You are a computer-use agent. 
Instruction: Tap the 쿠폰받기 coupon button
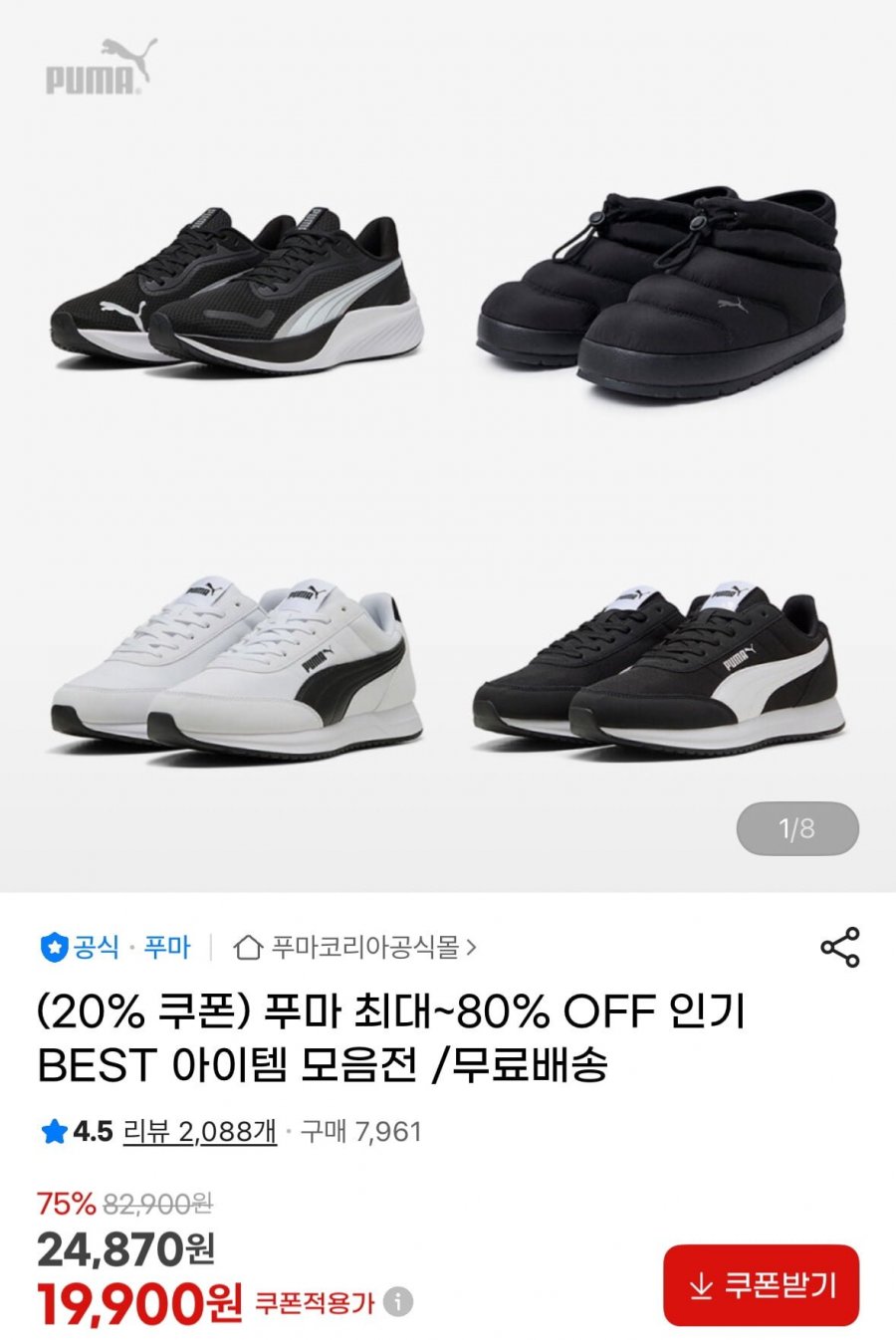point(761,1285)
